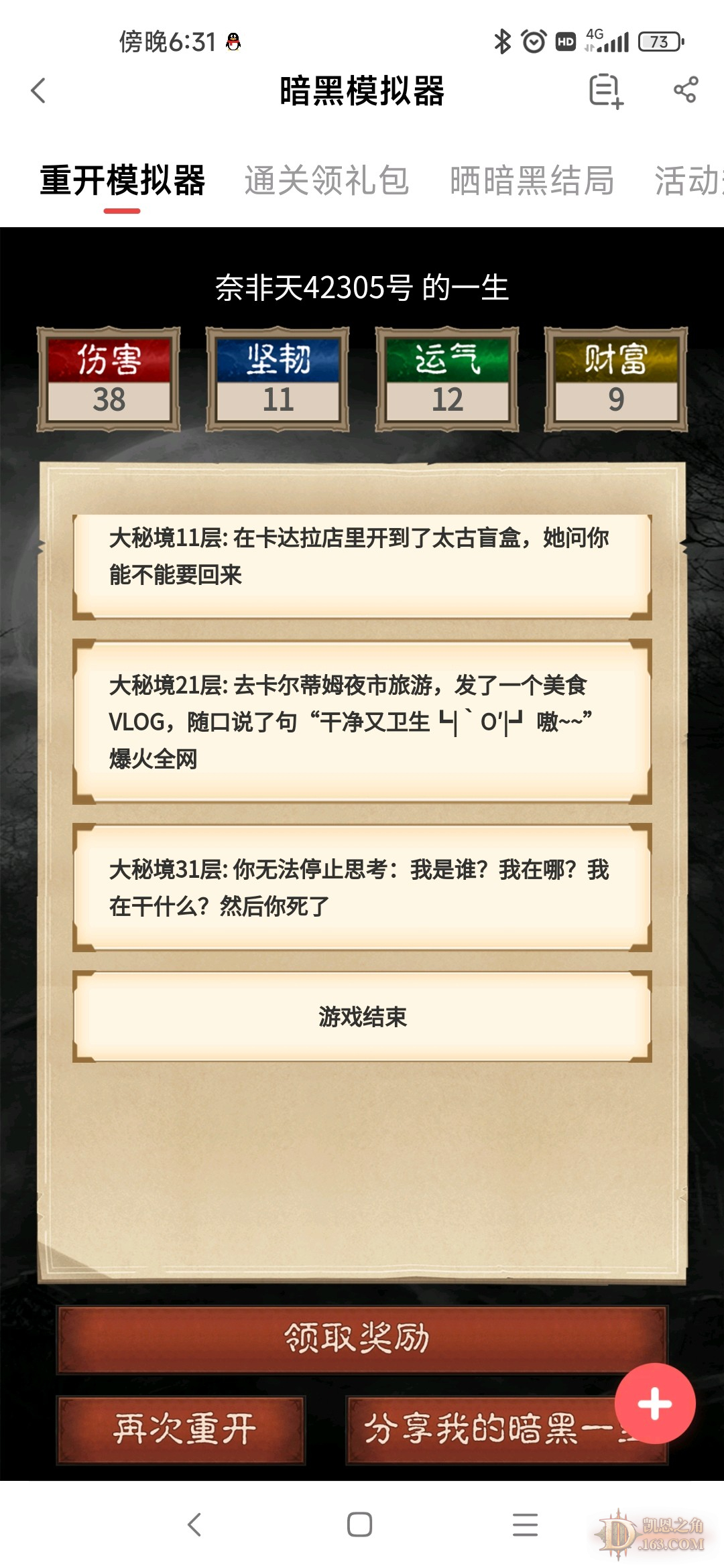Switch to the 通关领礼包 tab

326,181
